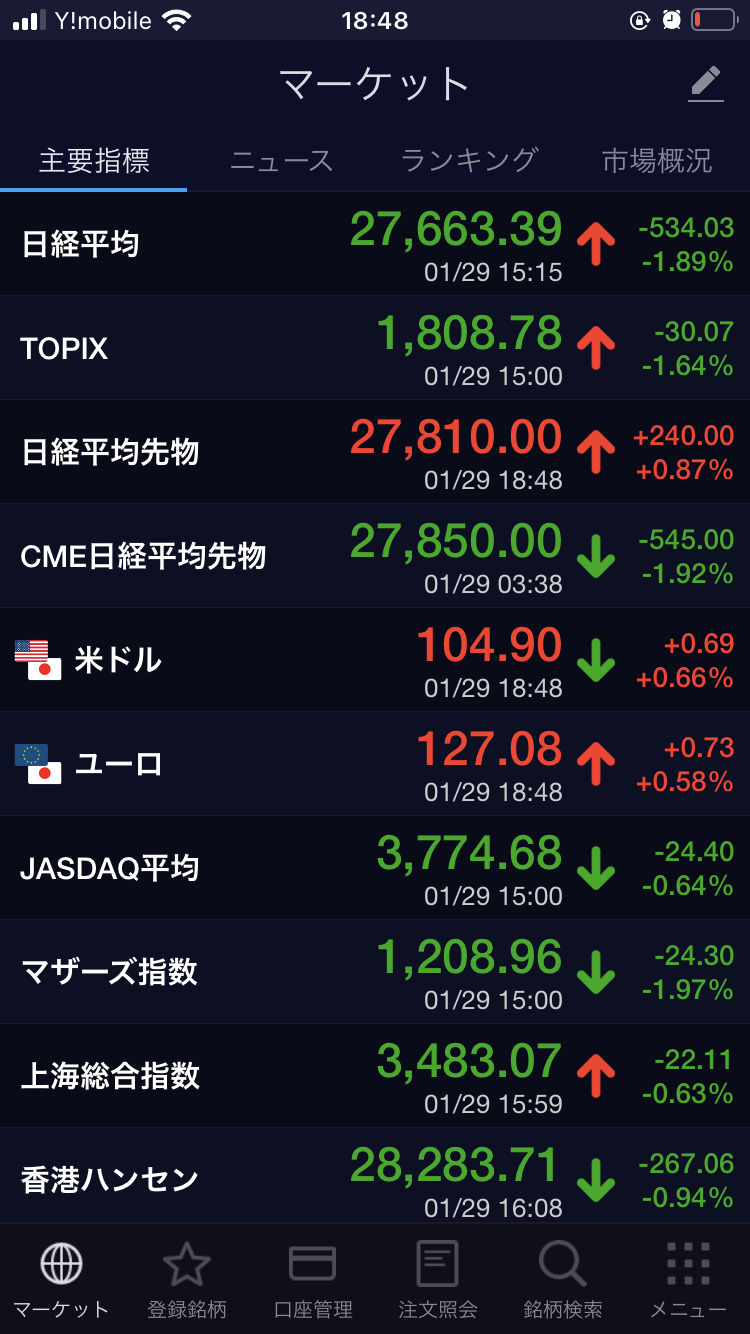Open the マザーズ指数 row
This screenshot has width=750, height=1334.
pyautogui.click(x=375, y=972)
